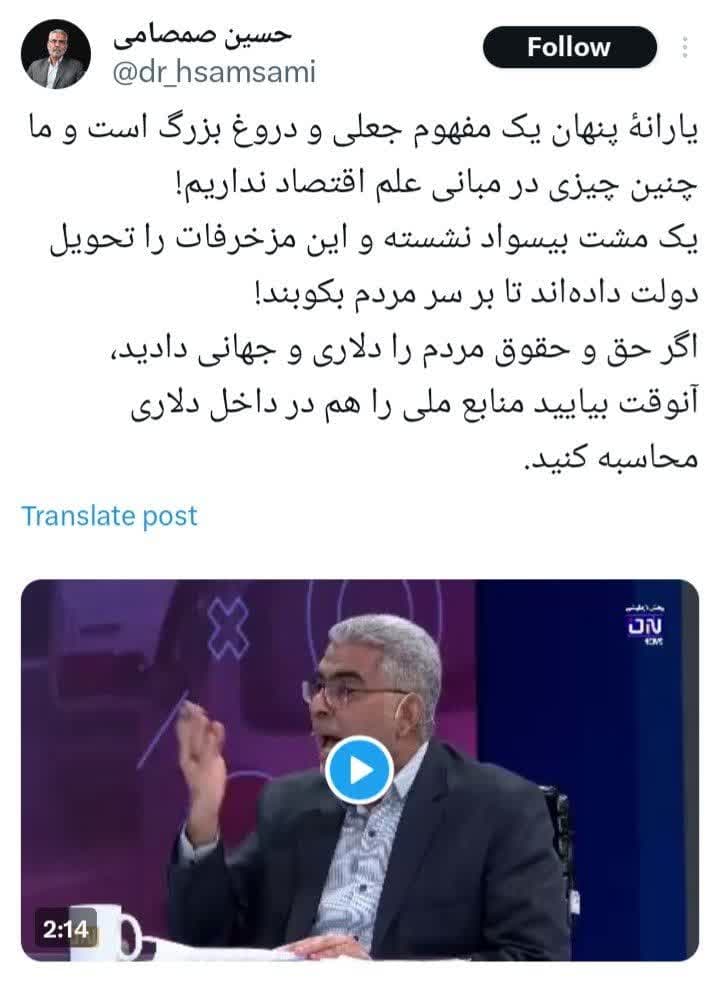Play the embedded video
This screenshot has height=982, width=720.
(x=359, y=770)
